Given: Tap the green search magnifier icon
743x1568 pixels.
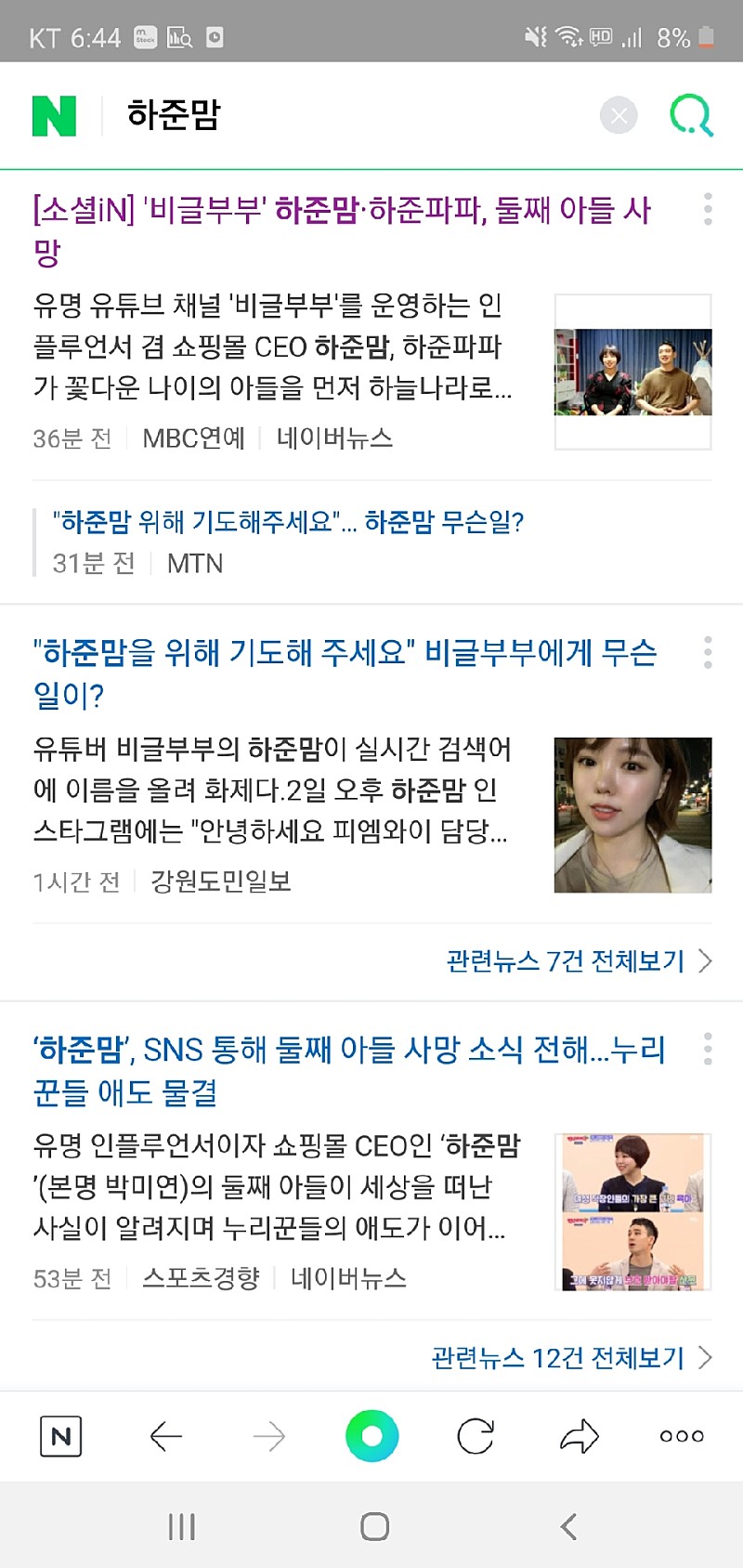Looking at the screenshot, I should click(x=691, y=116).
